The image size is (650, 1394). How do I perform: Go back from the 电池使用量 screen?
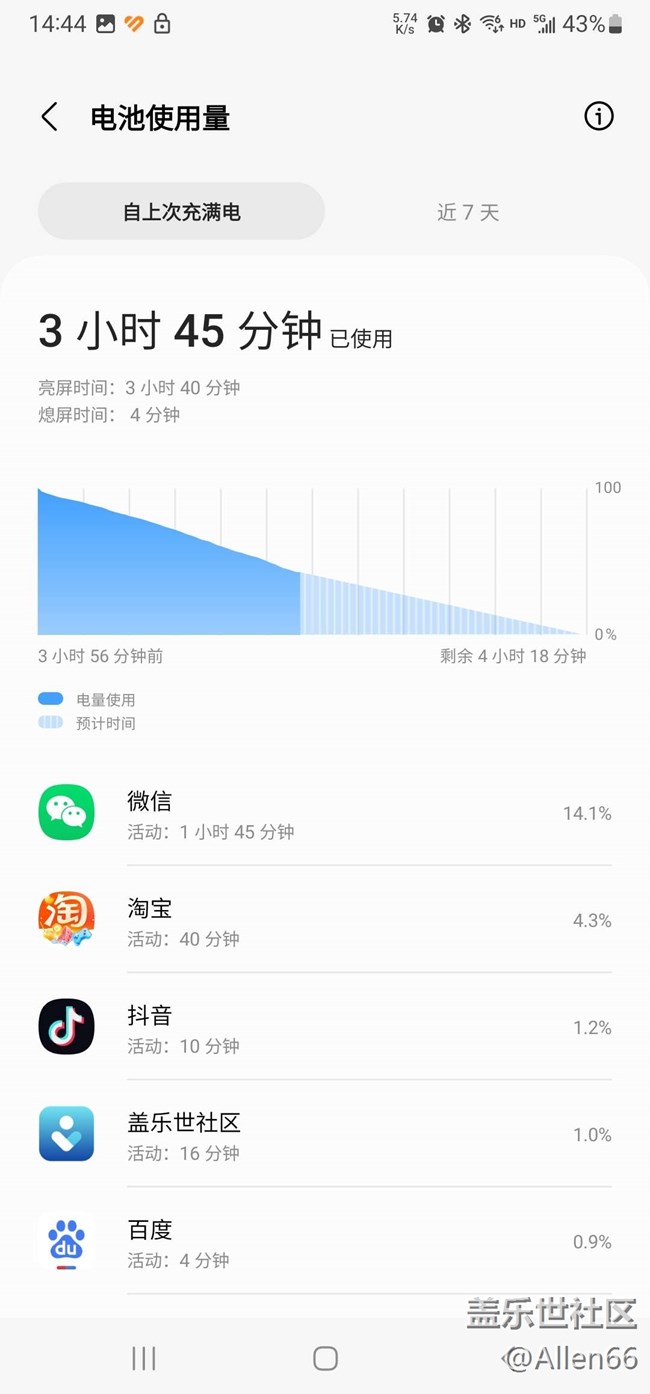[49, 117]
